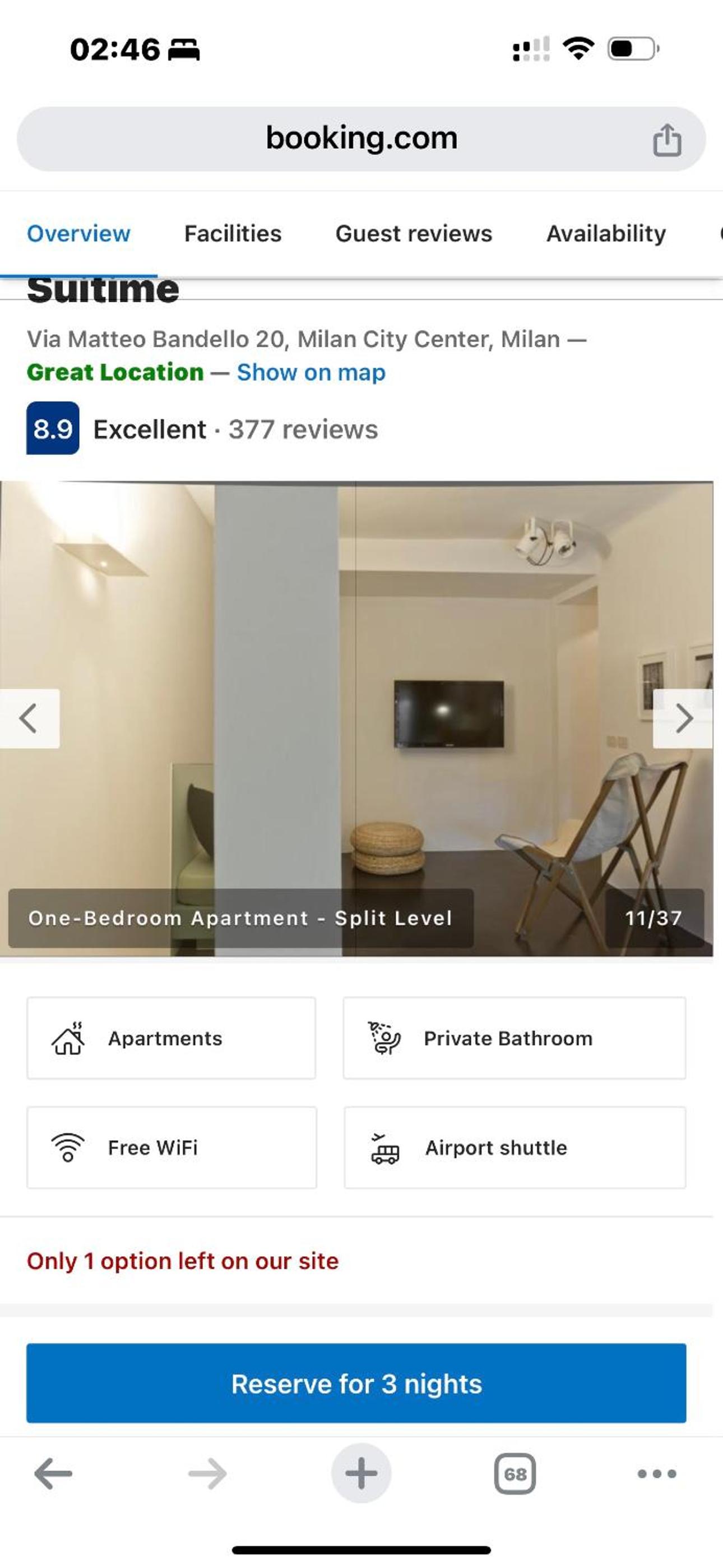Screen dimensions: 723x1568
Task: Open the browser three-dot menu
Action: tap(657, 1474)
